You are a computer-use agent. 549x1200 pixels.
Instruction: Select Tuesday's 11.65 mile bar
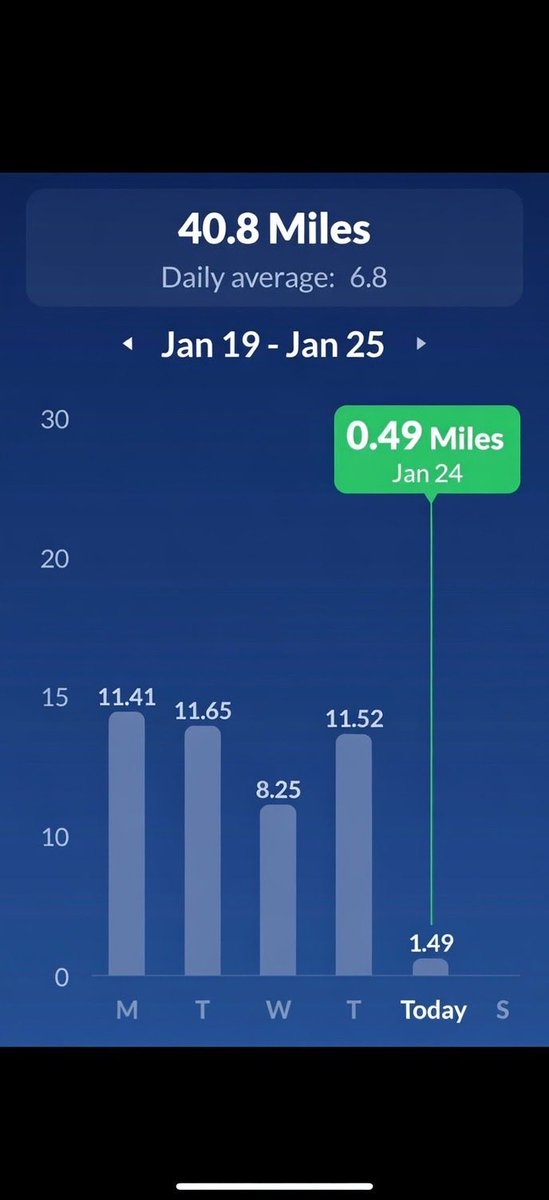202,851
